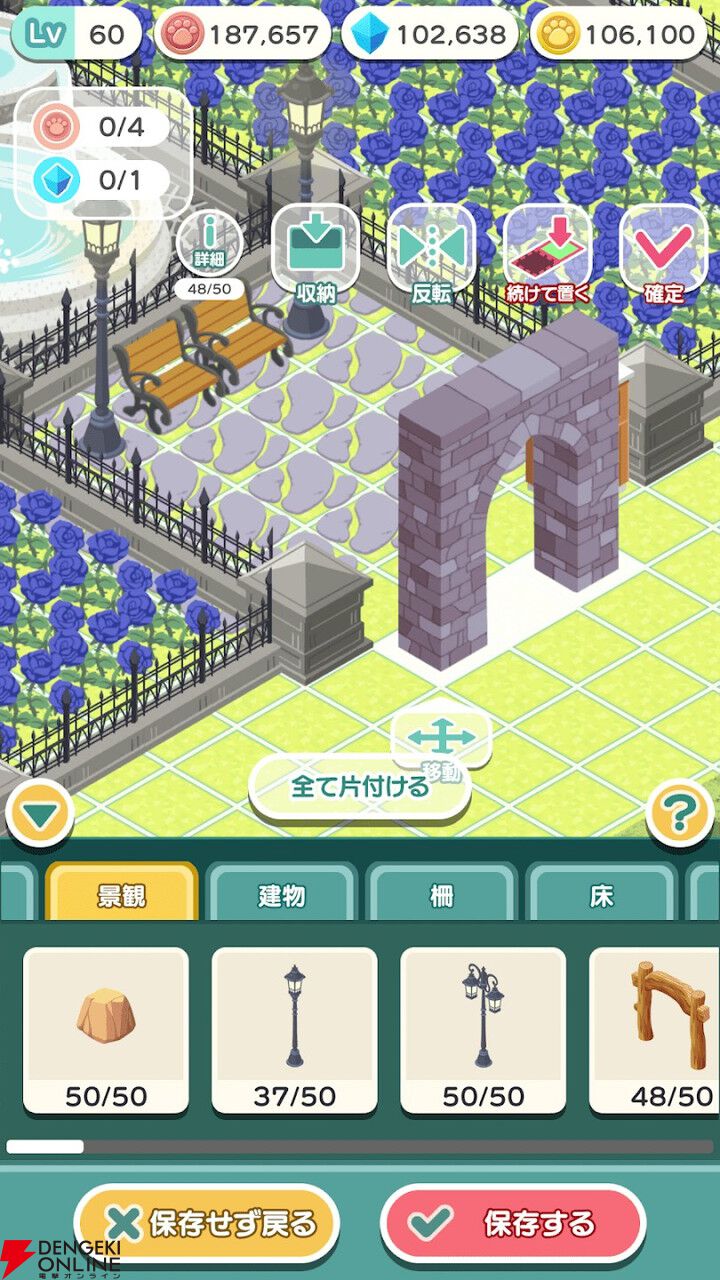Open the 柵 fence tab
720x1280 pixels.
441,894
